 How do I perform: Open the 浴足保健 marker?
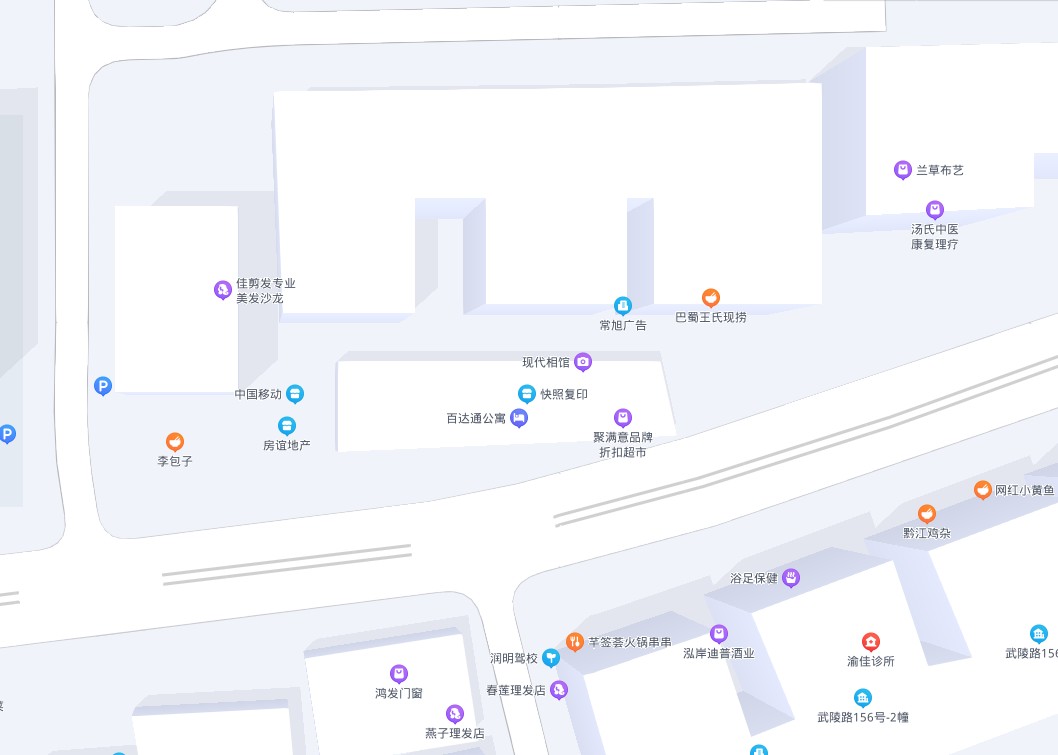coord(791,578)
